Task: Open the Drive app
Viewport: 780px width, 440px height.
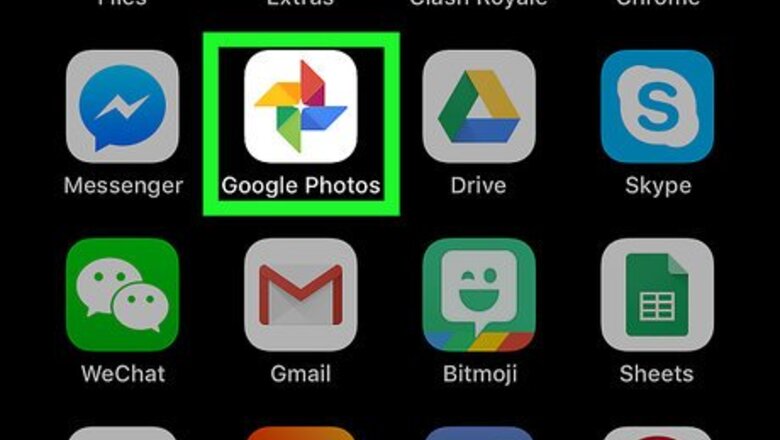Action: click(478, 107)
